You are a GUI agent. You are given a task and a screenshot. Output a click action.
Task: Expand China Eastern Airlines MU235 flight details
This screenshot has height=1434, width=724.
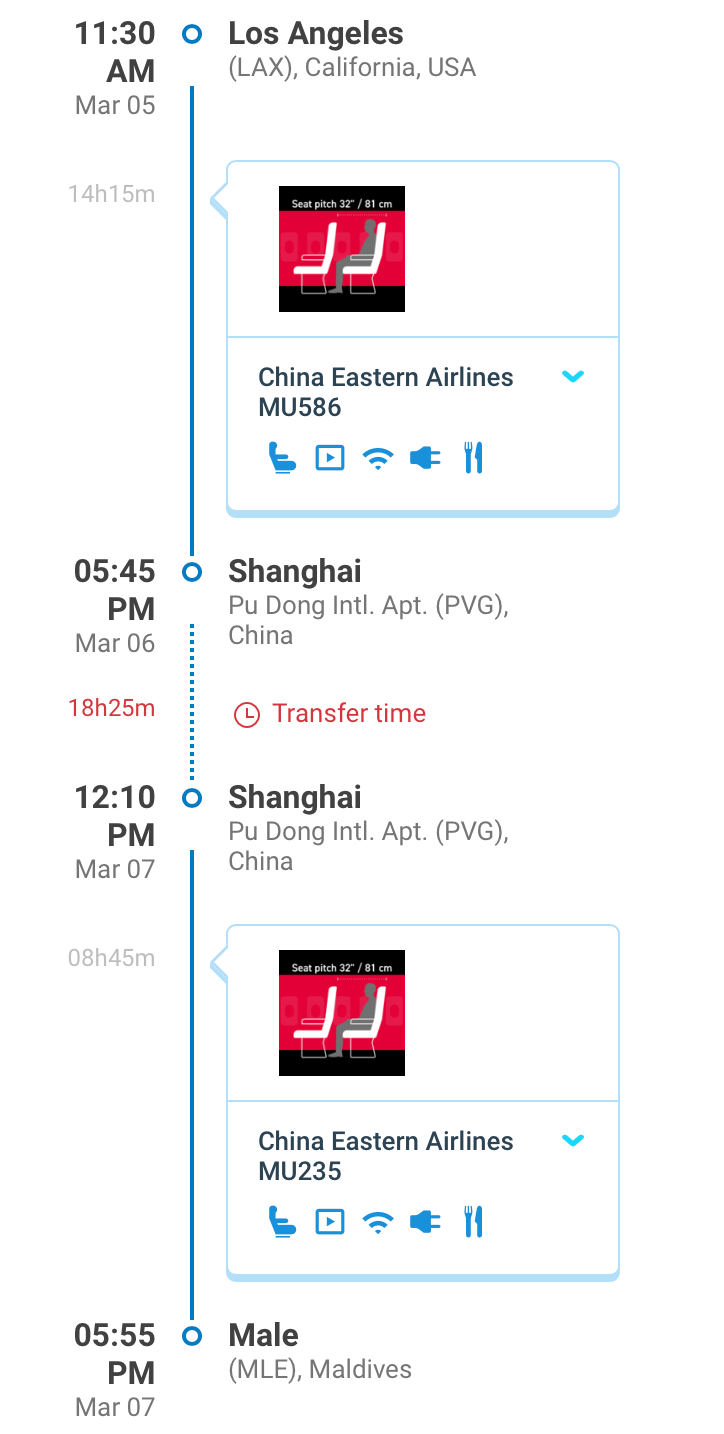[572, 1141]
